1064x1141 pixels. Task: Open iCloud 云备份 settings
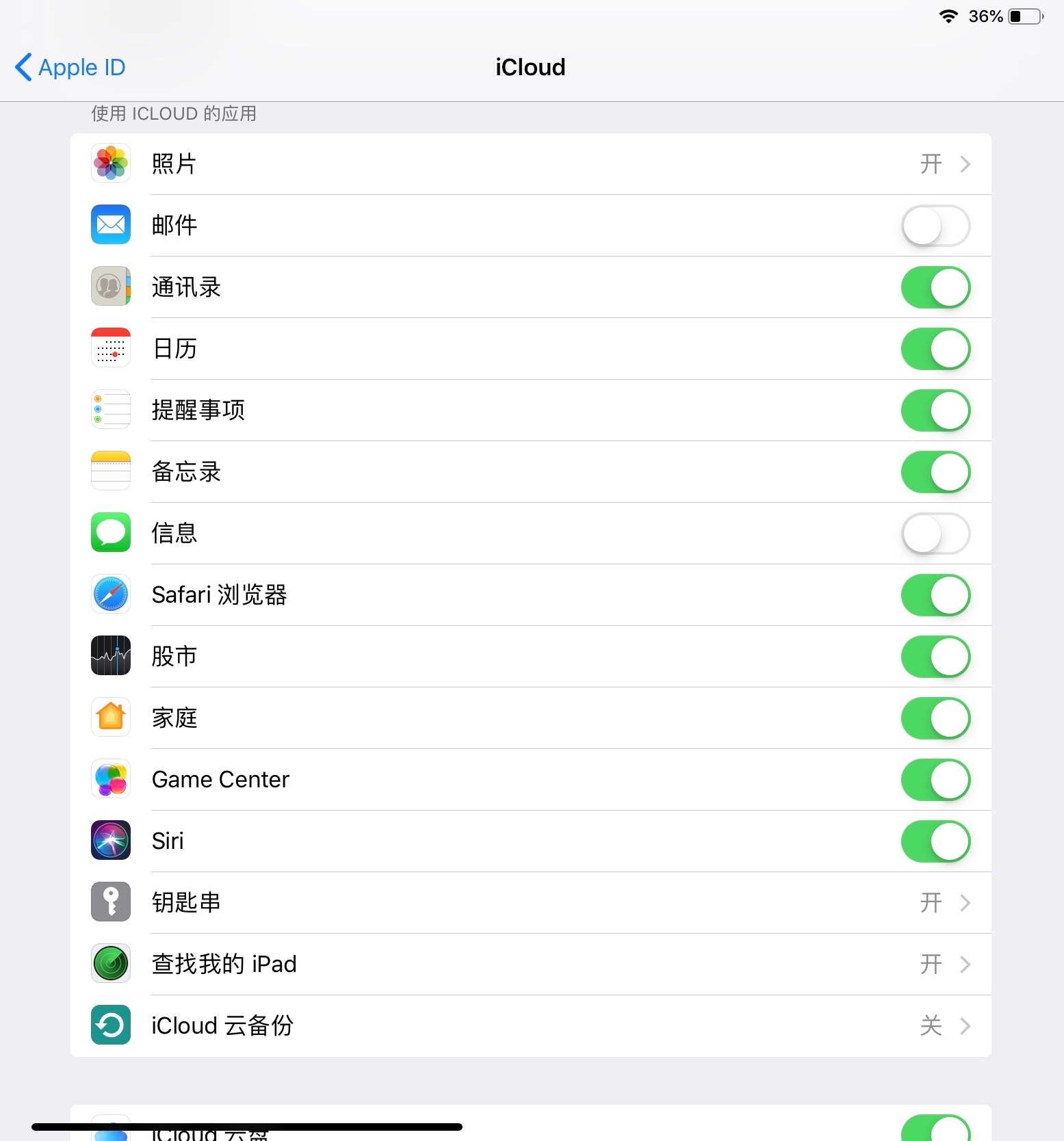530,1026
